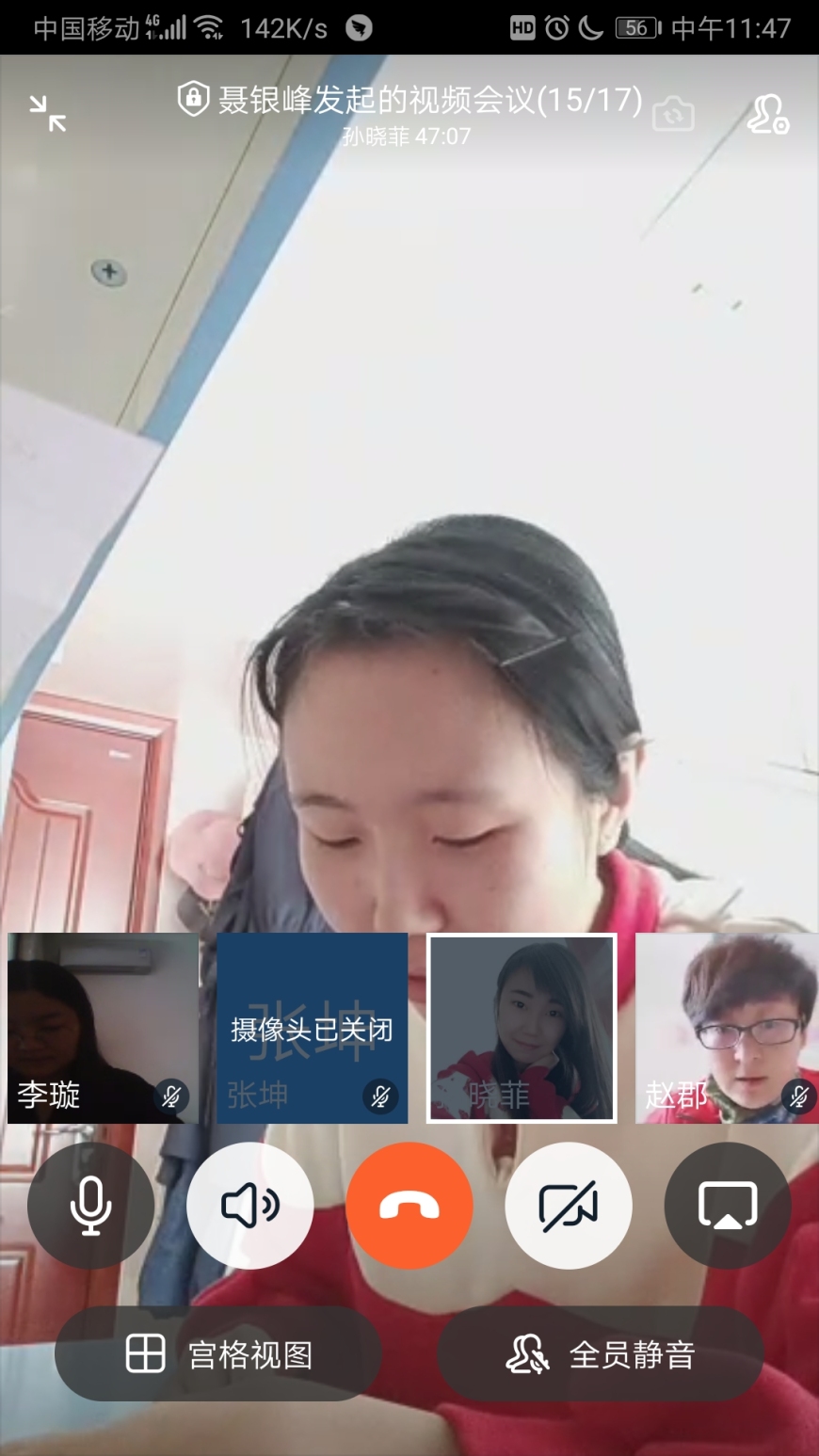Switch to 宫格视图 grid view
The image size is (819, 1456).
(218, 1354)
